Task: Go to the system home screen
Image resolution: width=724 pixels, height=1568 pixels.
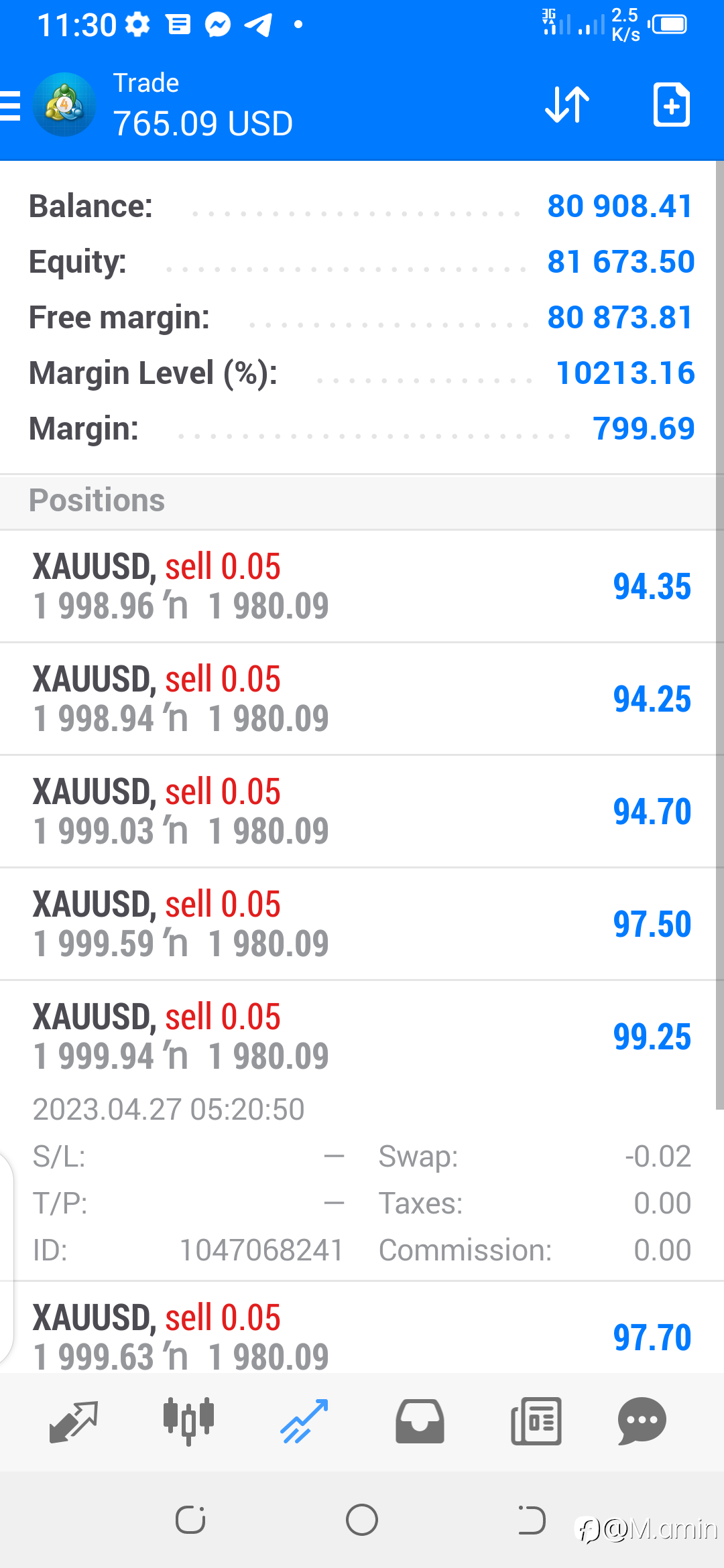Action: 362,1520
